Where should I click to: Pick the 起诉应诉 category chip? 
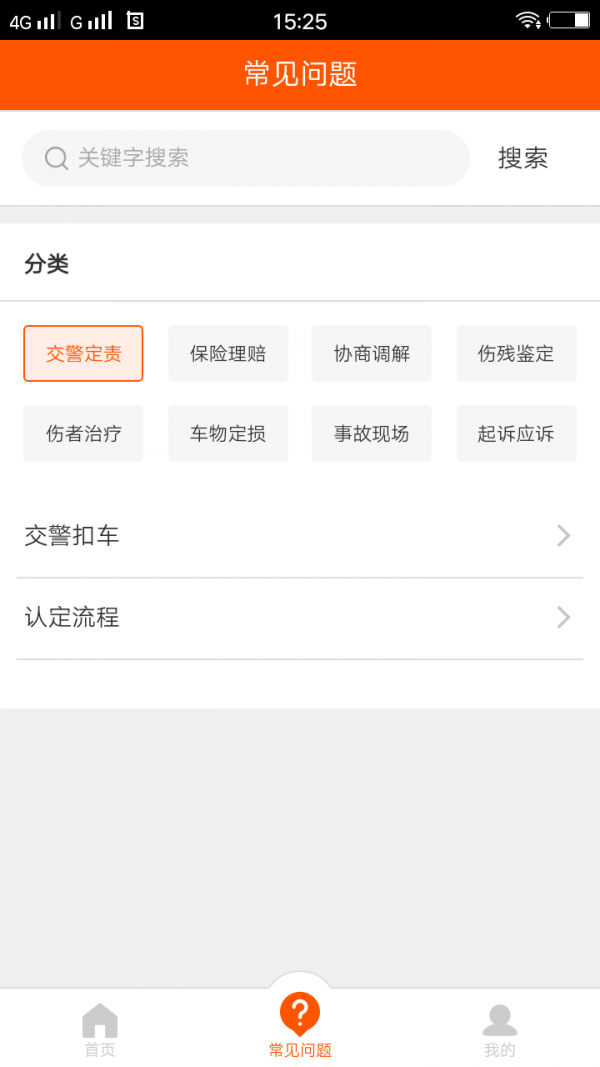tap(516, 433)
